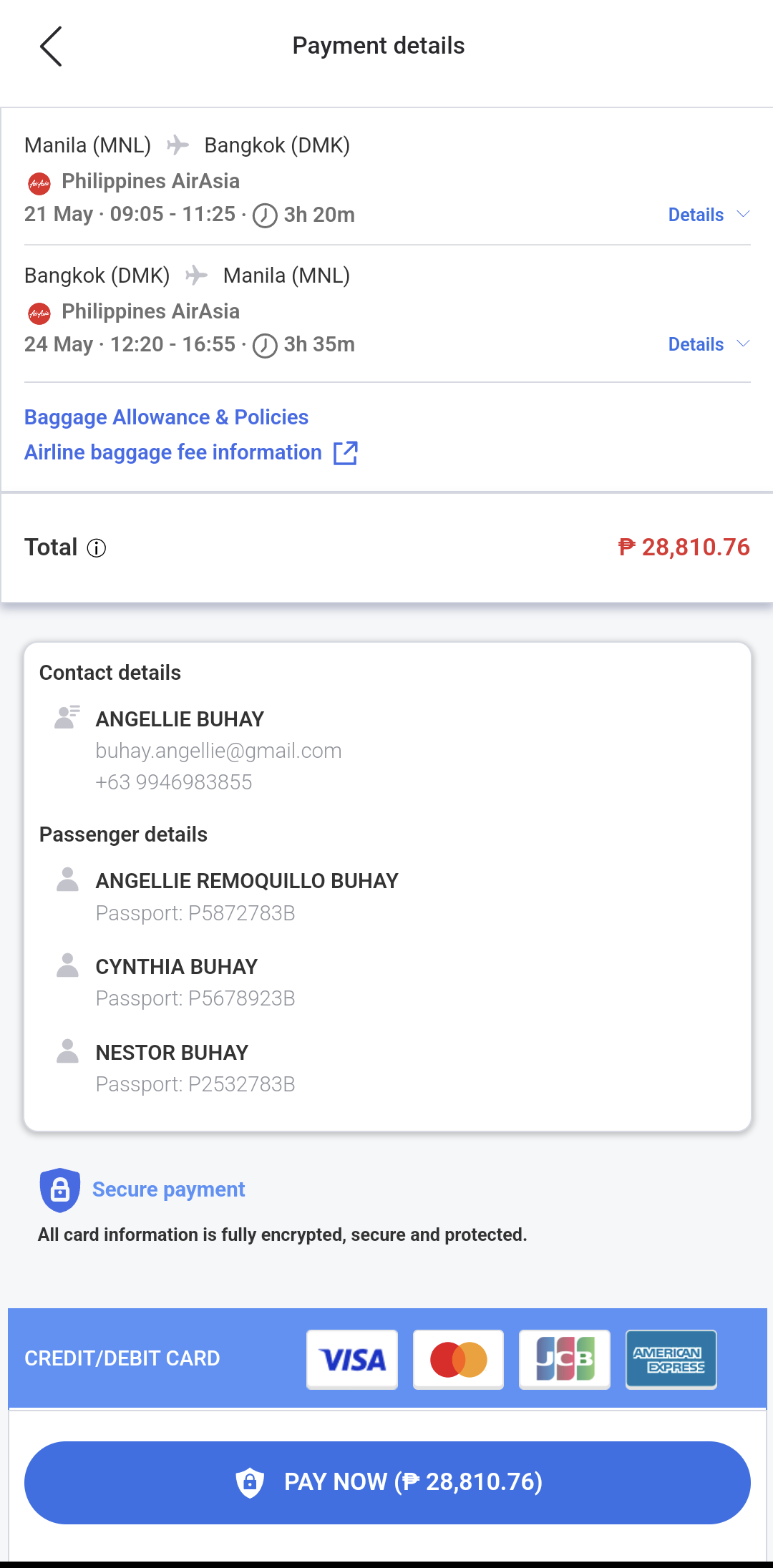Show Total price info icon
The image size is (773, 1568).
pos(97,548)
